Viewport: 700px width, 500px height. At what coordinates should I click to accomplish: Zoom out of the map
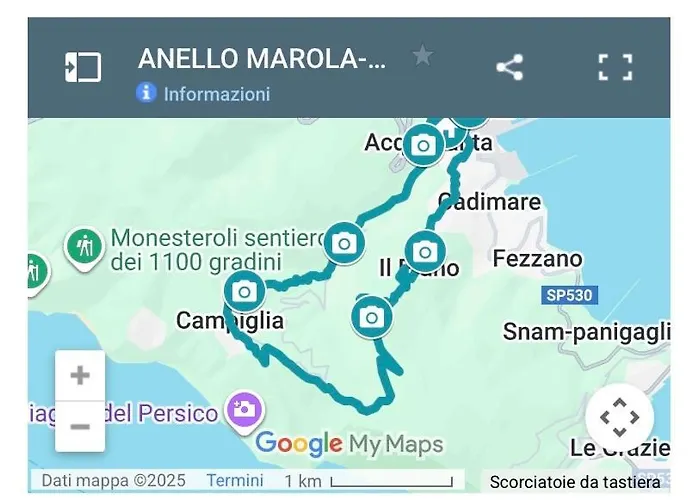80,427
